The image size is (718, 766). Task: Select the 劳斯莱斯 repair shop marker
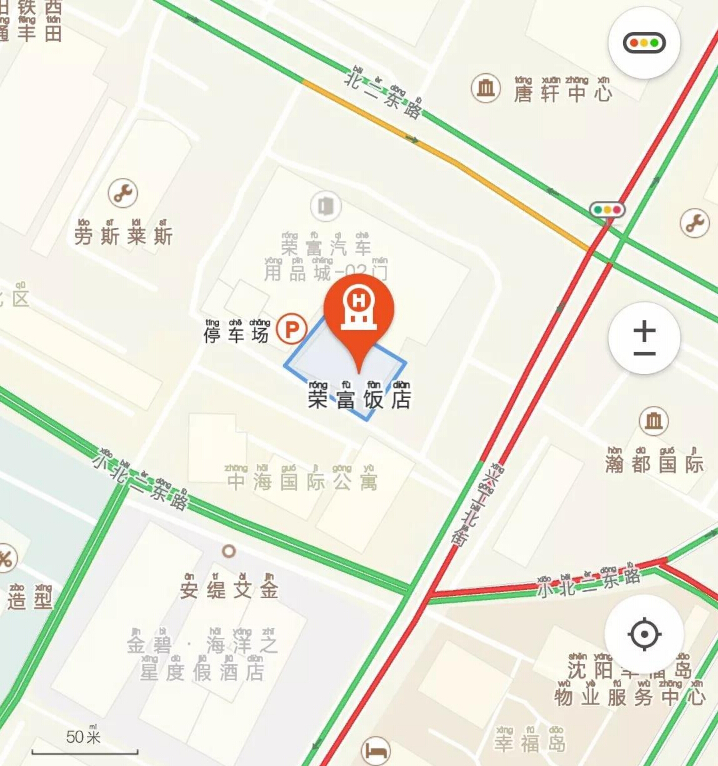pyautogui.click(x=124, y=193)
